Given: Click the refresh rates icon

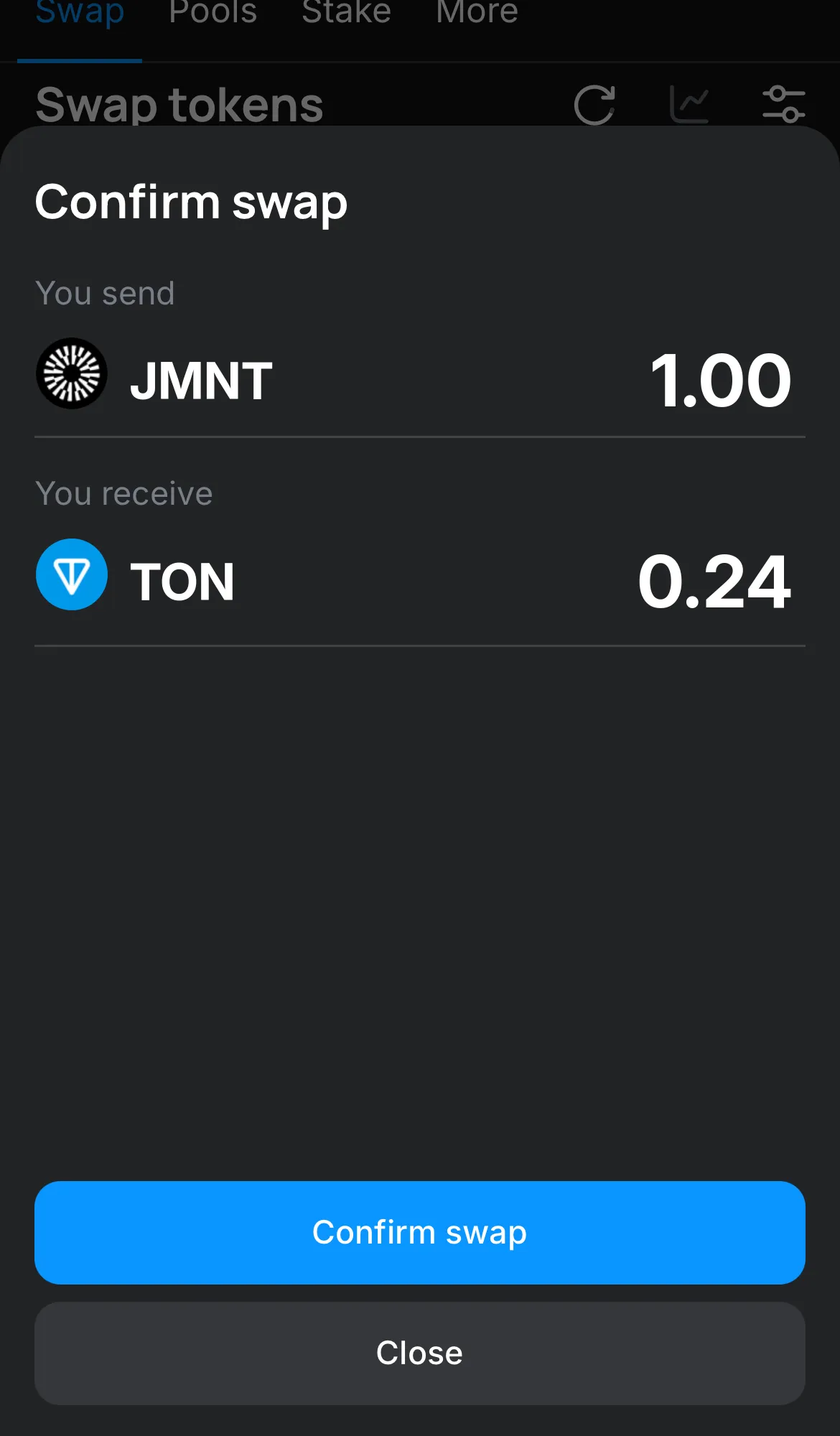Looking at the screenshot, I should (594, 104).
